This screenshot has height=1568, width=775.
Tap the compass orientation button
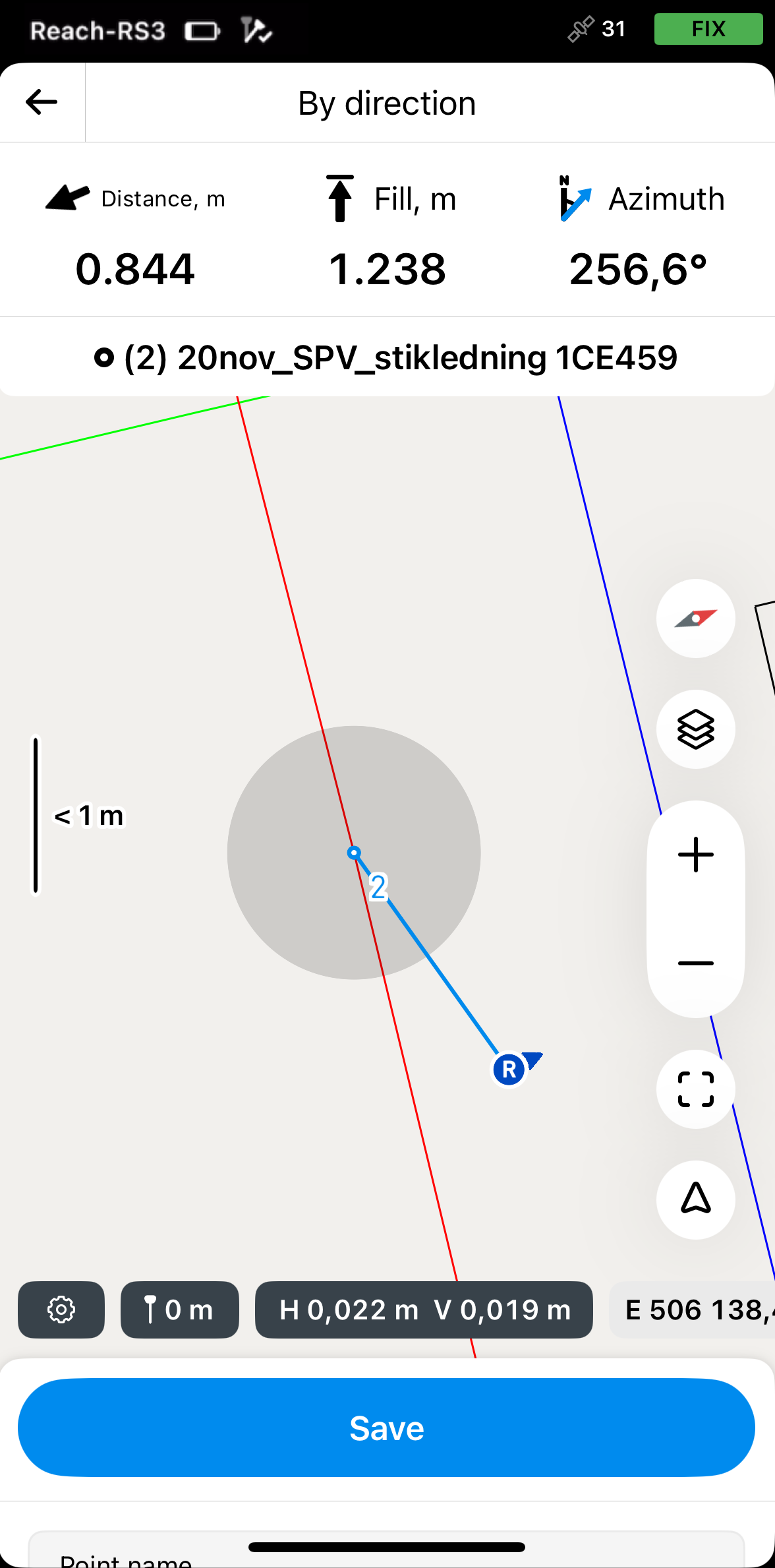(x=695, y=618)
